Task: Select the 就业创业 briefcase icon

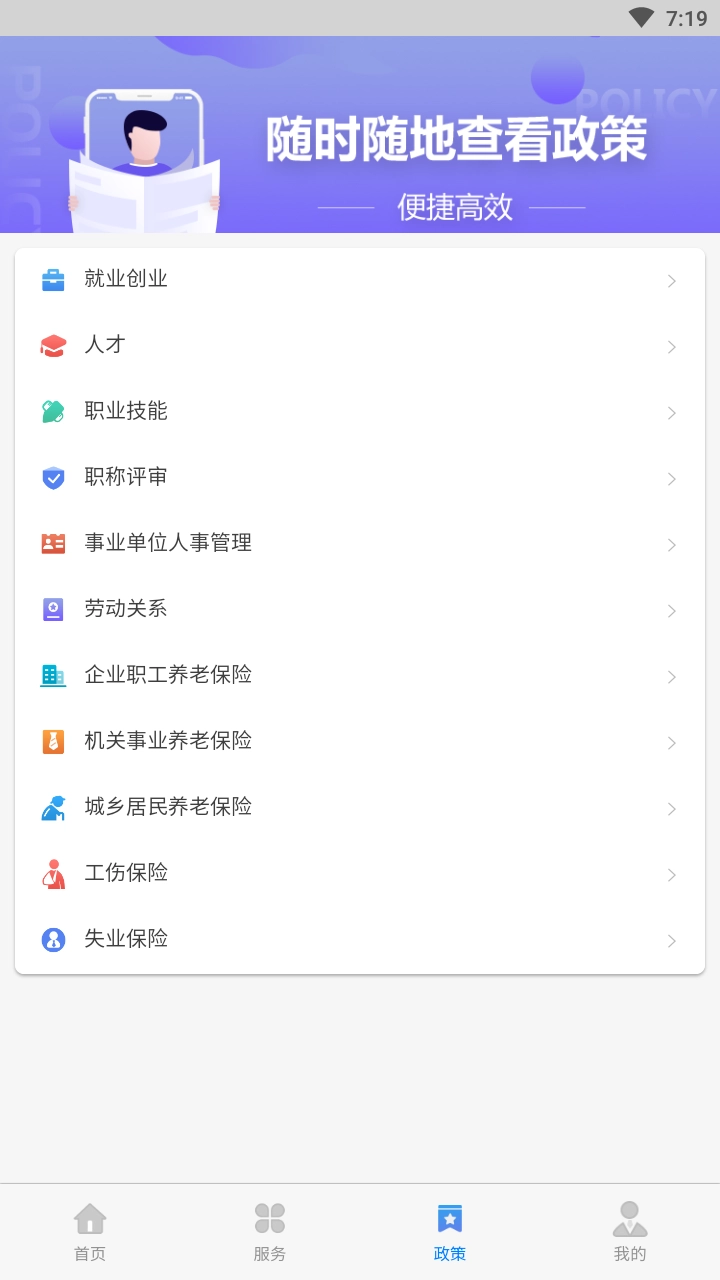Action: click(x=53, y=280)
